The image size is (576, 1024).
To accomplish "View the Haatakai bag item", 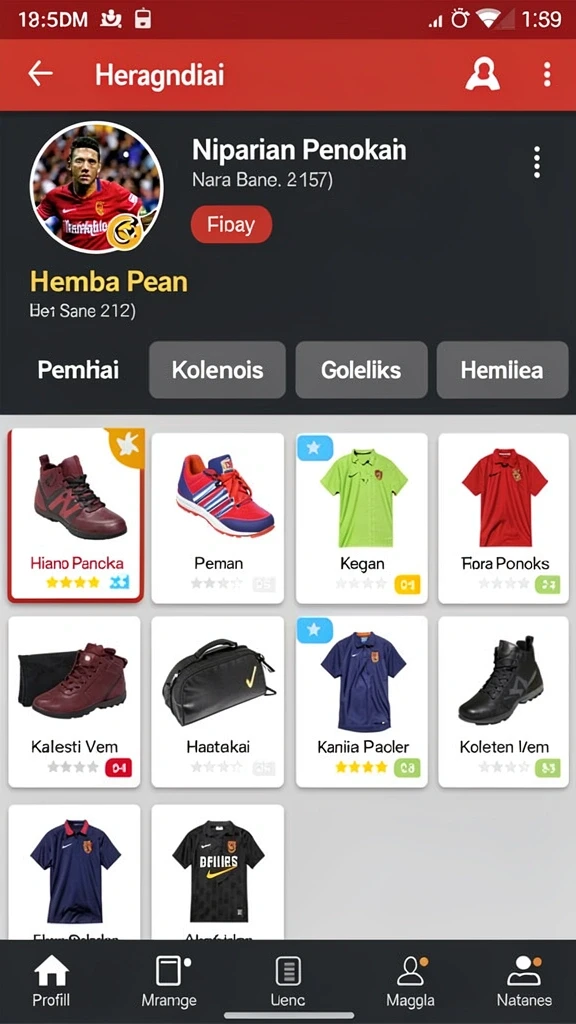I will point(217,702).
